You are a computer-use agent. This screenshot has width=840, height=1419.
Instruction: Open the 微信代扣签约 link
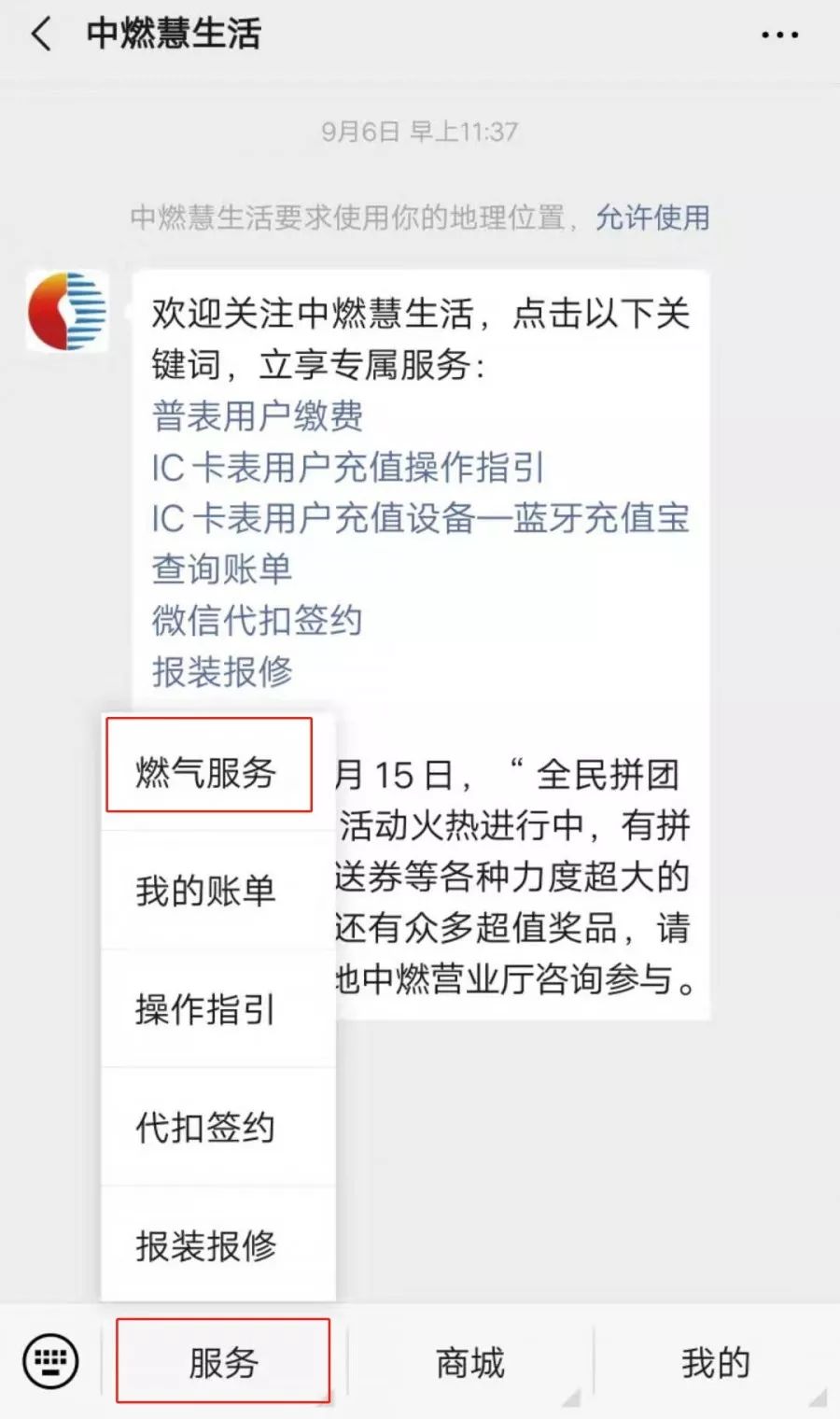pyautogui.click(x=258, y=620)
